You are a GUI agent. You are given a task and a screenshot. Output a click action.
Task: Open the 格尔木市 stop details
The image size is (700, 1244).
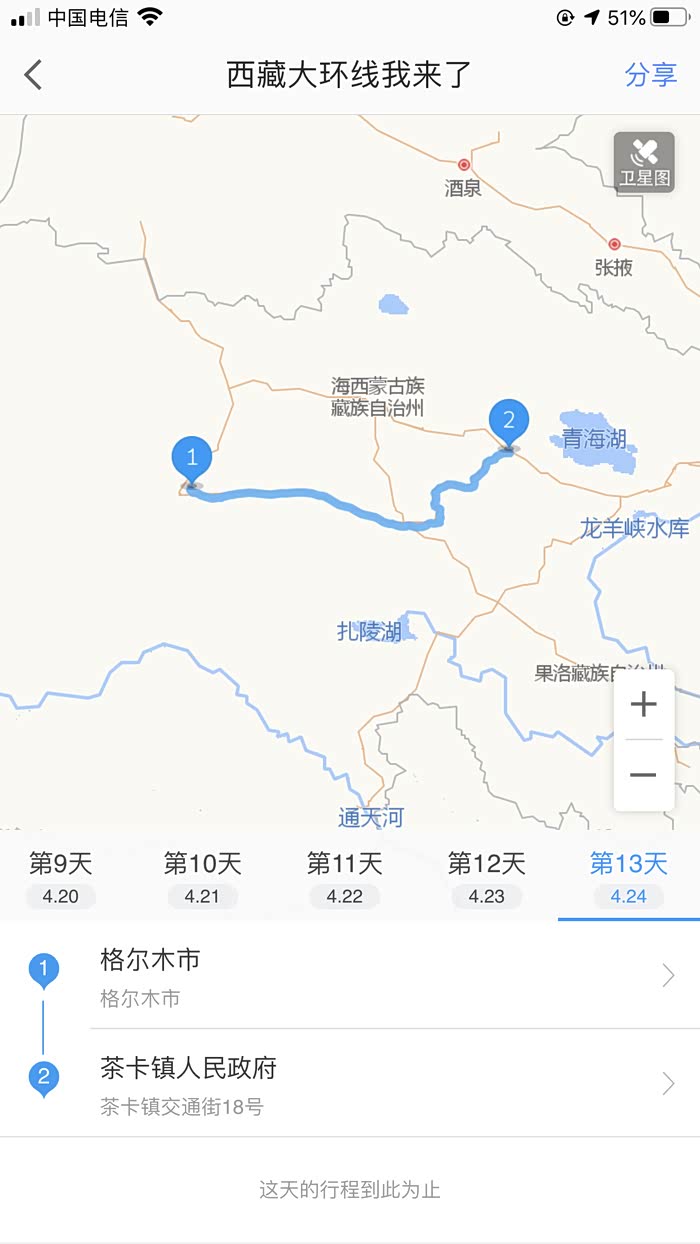[x=380, y=976]
